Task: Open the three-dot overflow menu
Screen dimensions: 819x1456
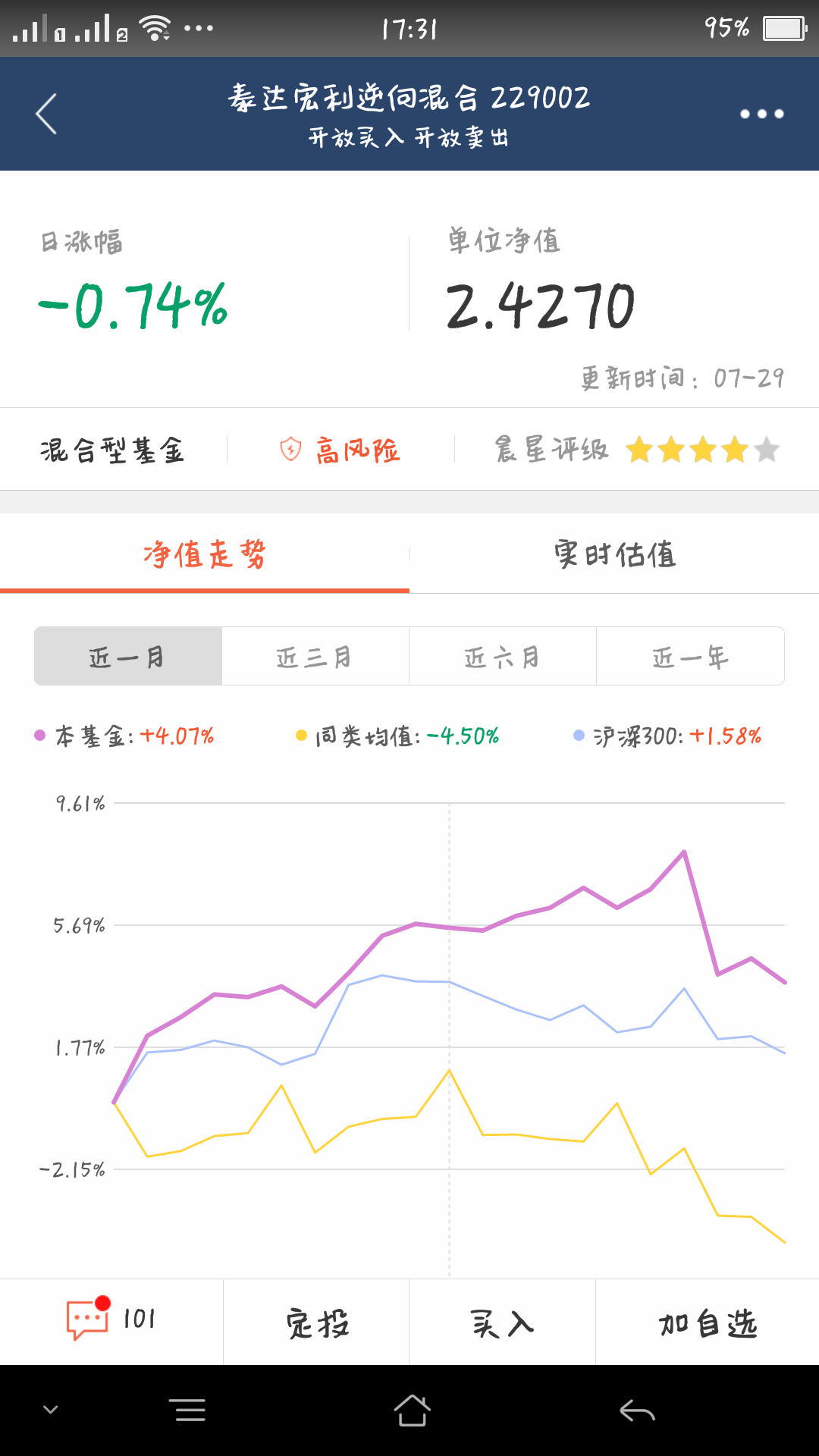Action: pyautogui.click(x=761, y=114)
